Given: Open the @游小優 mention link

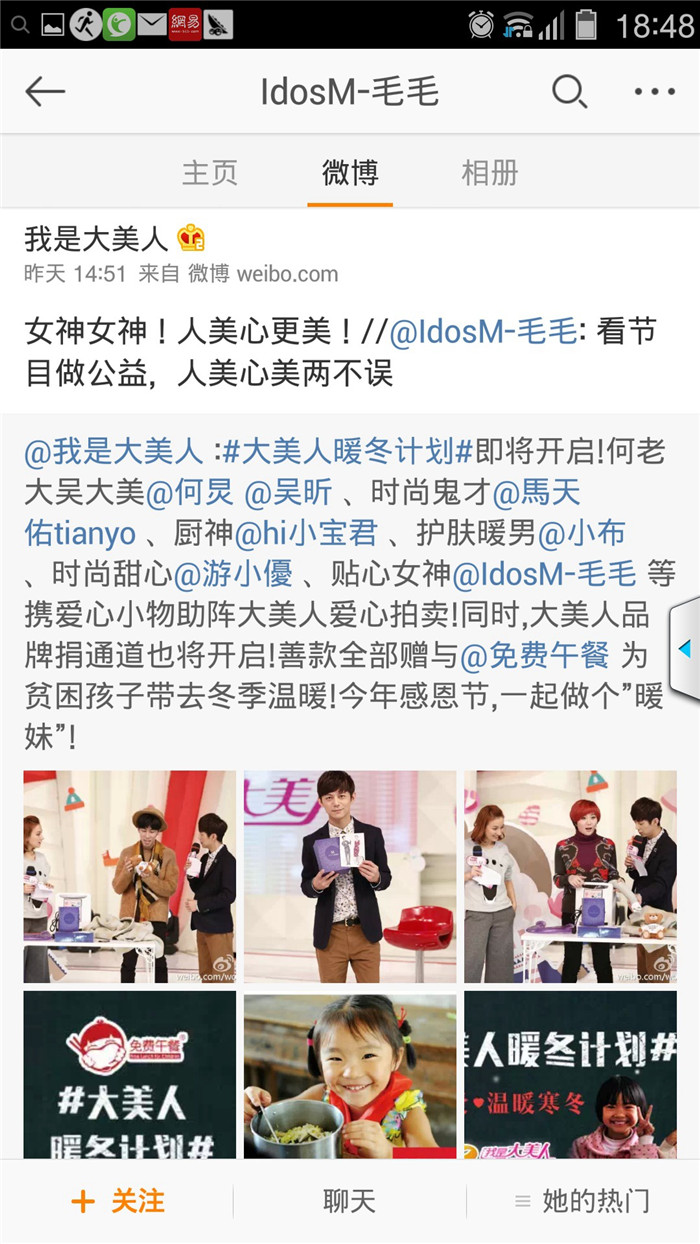Looking at the screenshot, I should [233, 574].
